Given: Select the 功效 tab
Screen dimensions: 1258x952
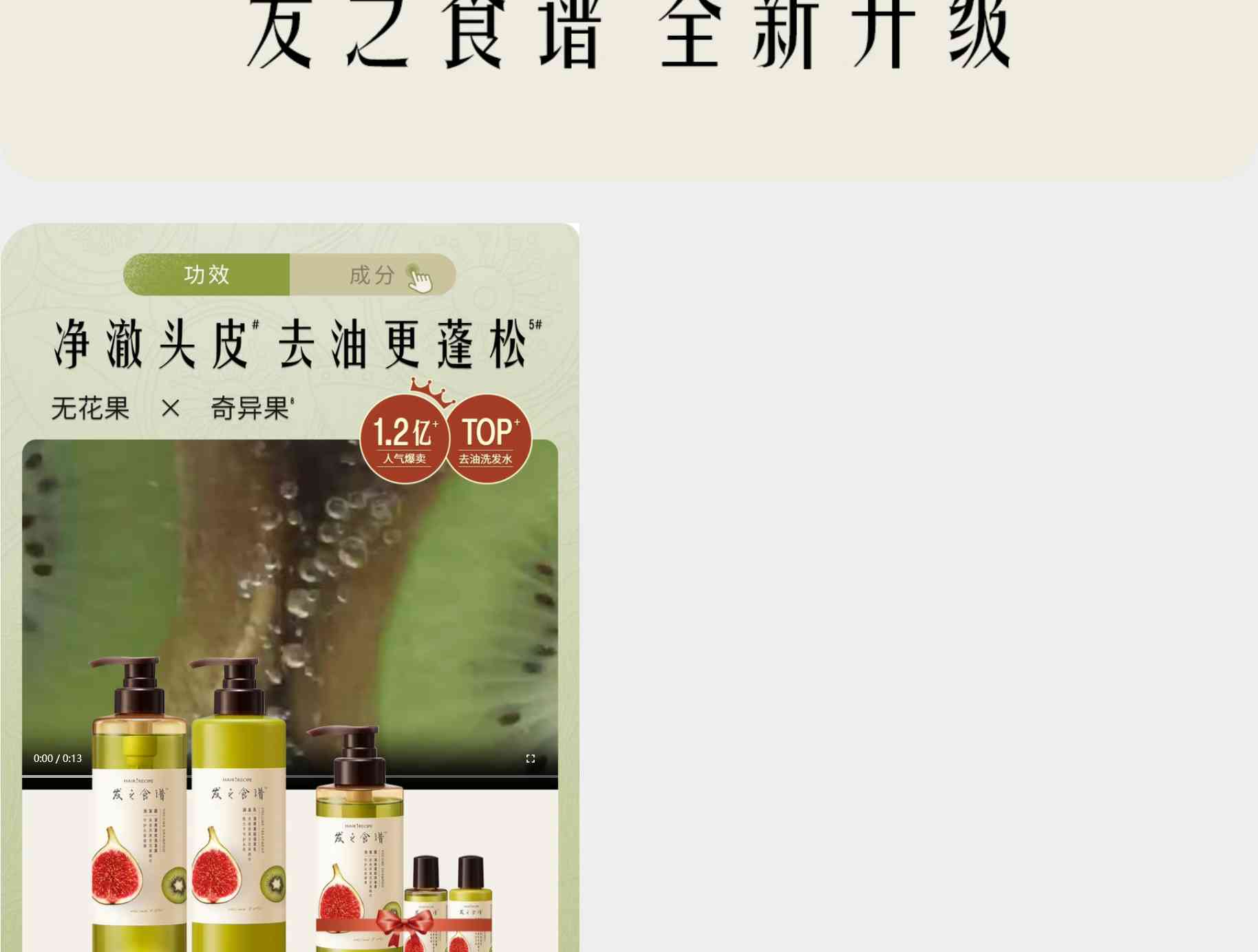Looking at the screenshot, I should pyautogui.click(x=206, y=275).
